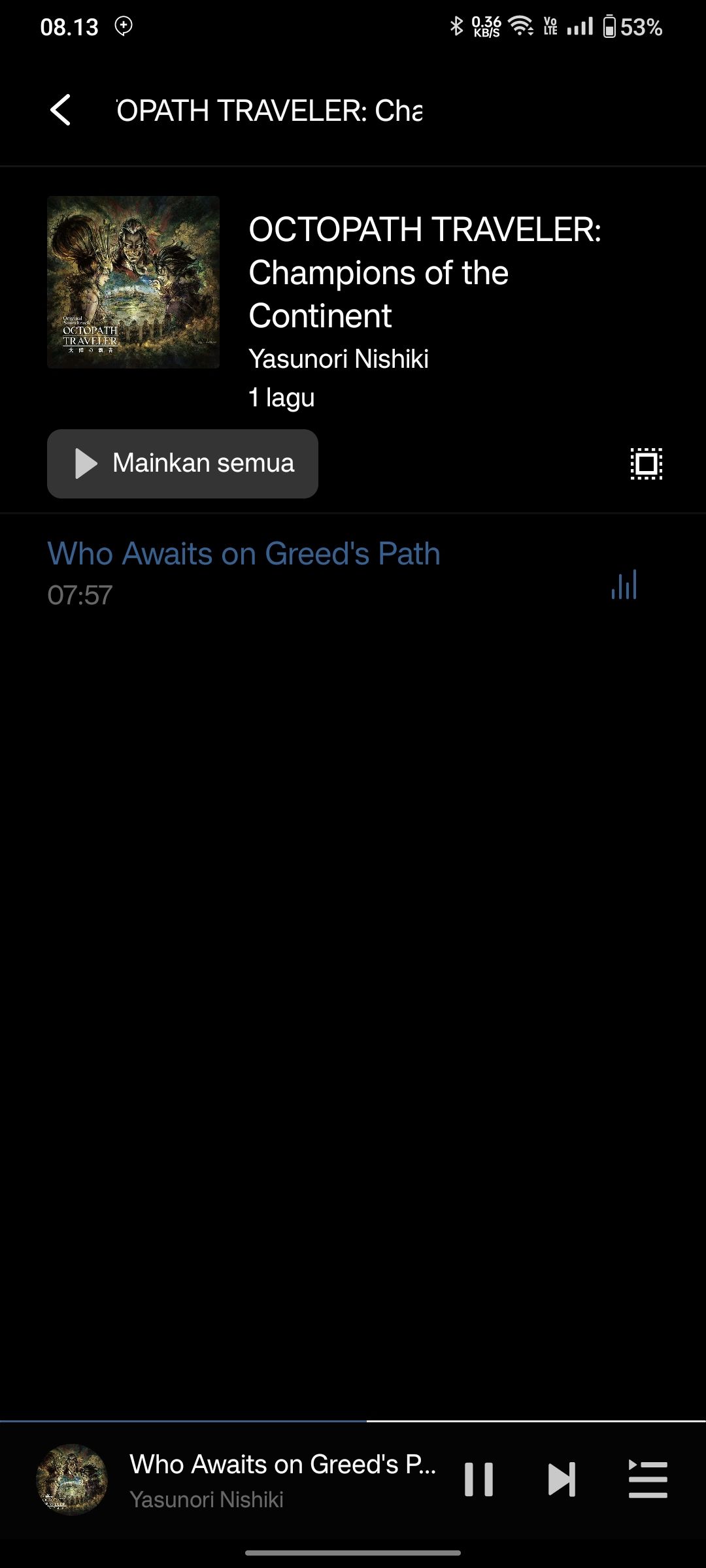
Task: Open the select-all tracks icon
Action: pyautogui.click(x=646, y=464)
